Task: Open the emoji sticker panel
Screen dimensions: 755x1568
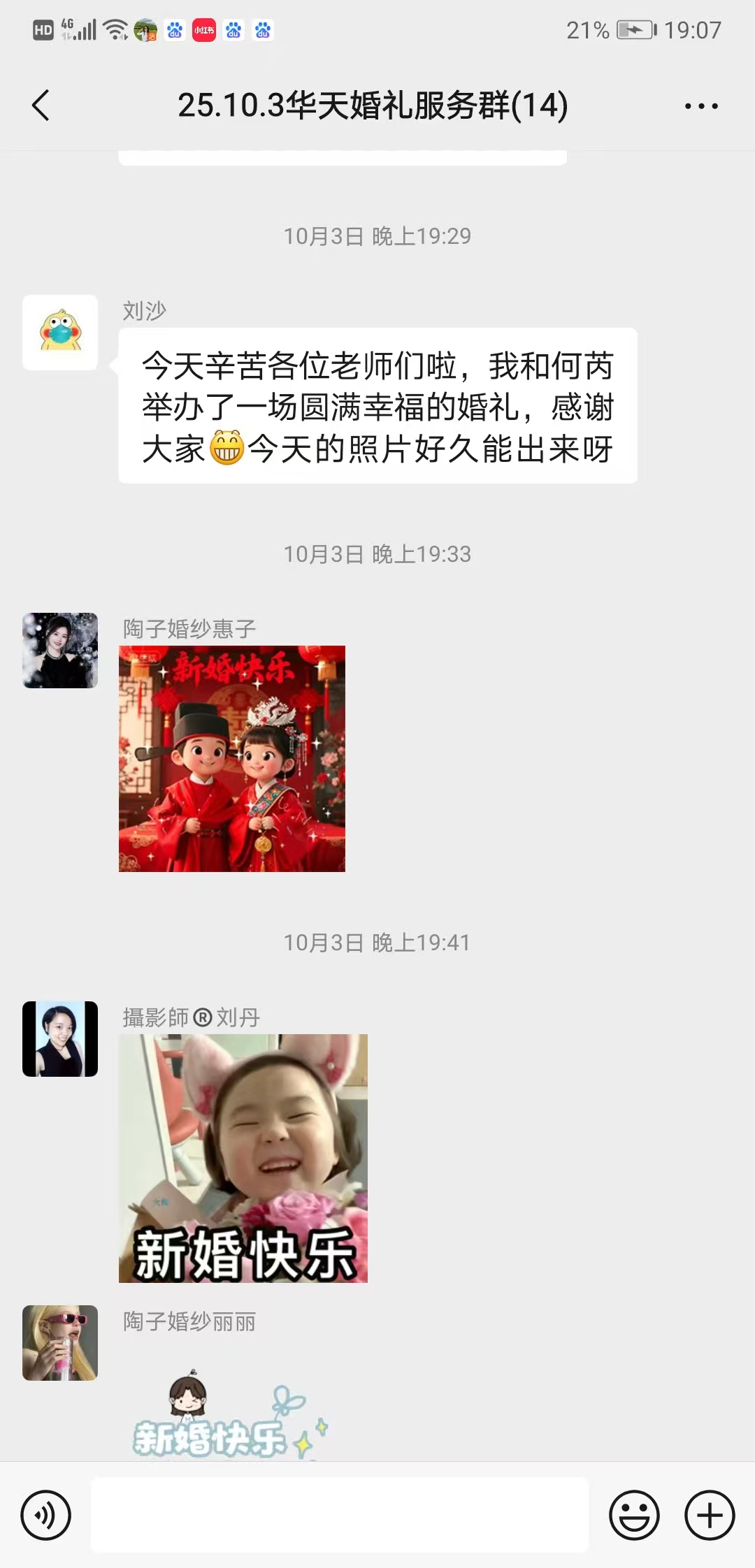Action: pyautogui.click(x=634, y=1515)
